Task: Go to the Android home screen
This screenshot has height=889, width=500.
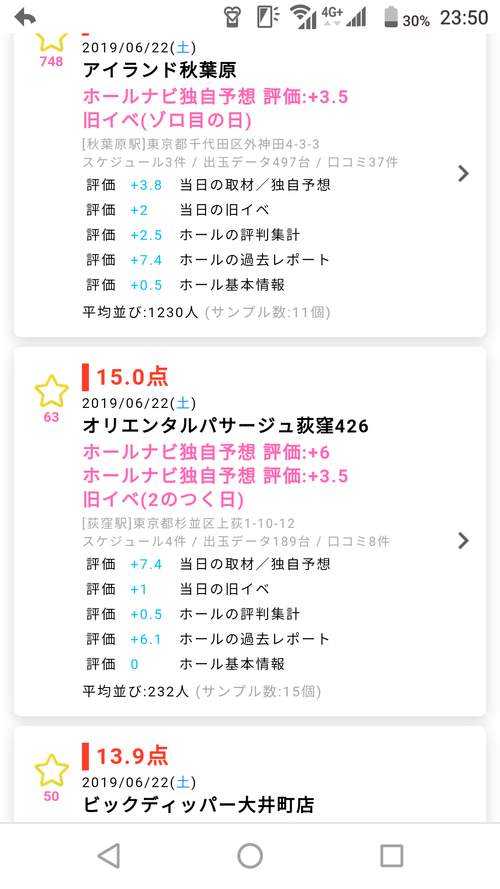Action: [249, 856]
